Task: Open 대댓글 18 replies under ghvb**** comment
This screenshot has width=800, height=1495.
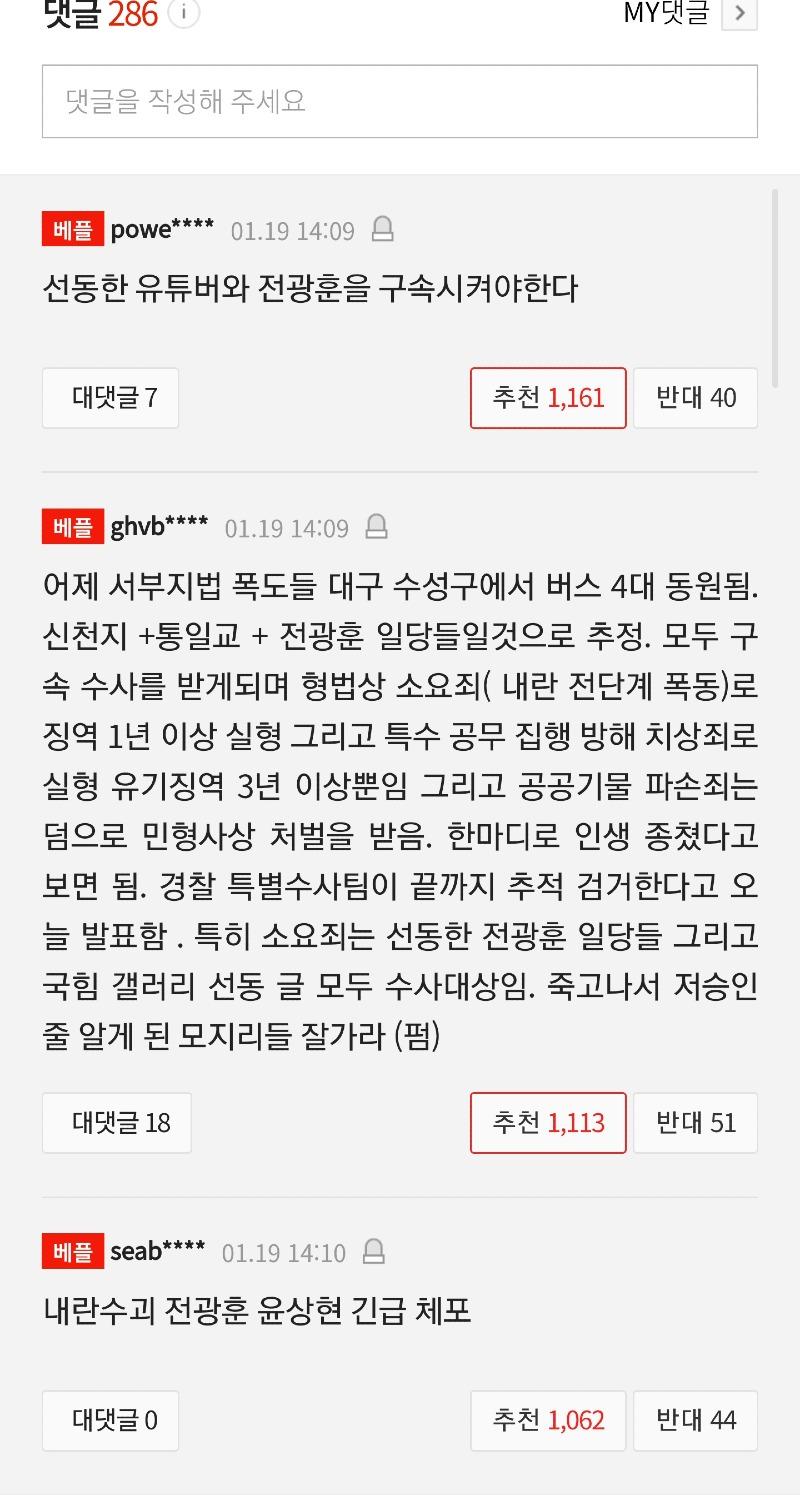Action: (x=117, y=1122)
